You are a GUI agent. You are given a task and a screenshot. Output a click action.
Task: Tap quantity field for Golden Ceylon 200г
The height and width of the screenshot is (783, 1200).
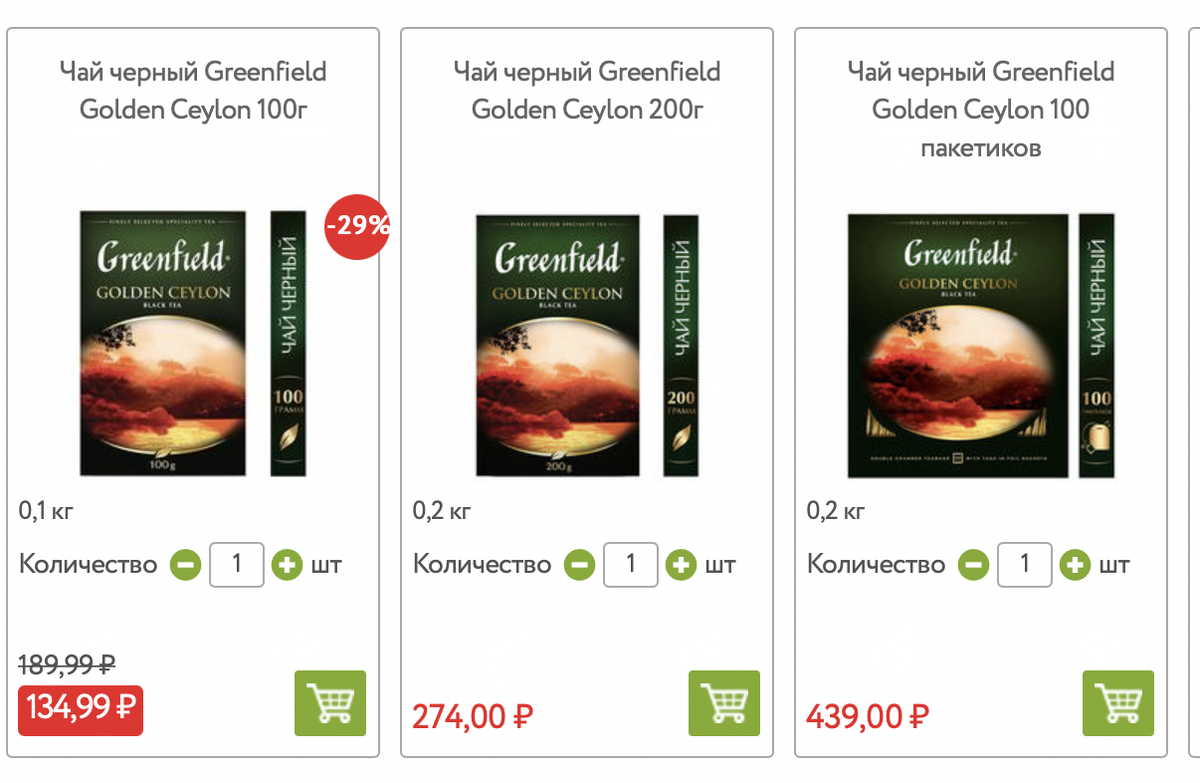pyautogui.click(x=630, y=564)
